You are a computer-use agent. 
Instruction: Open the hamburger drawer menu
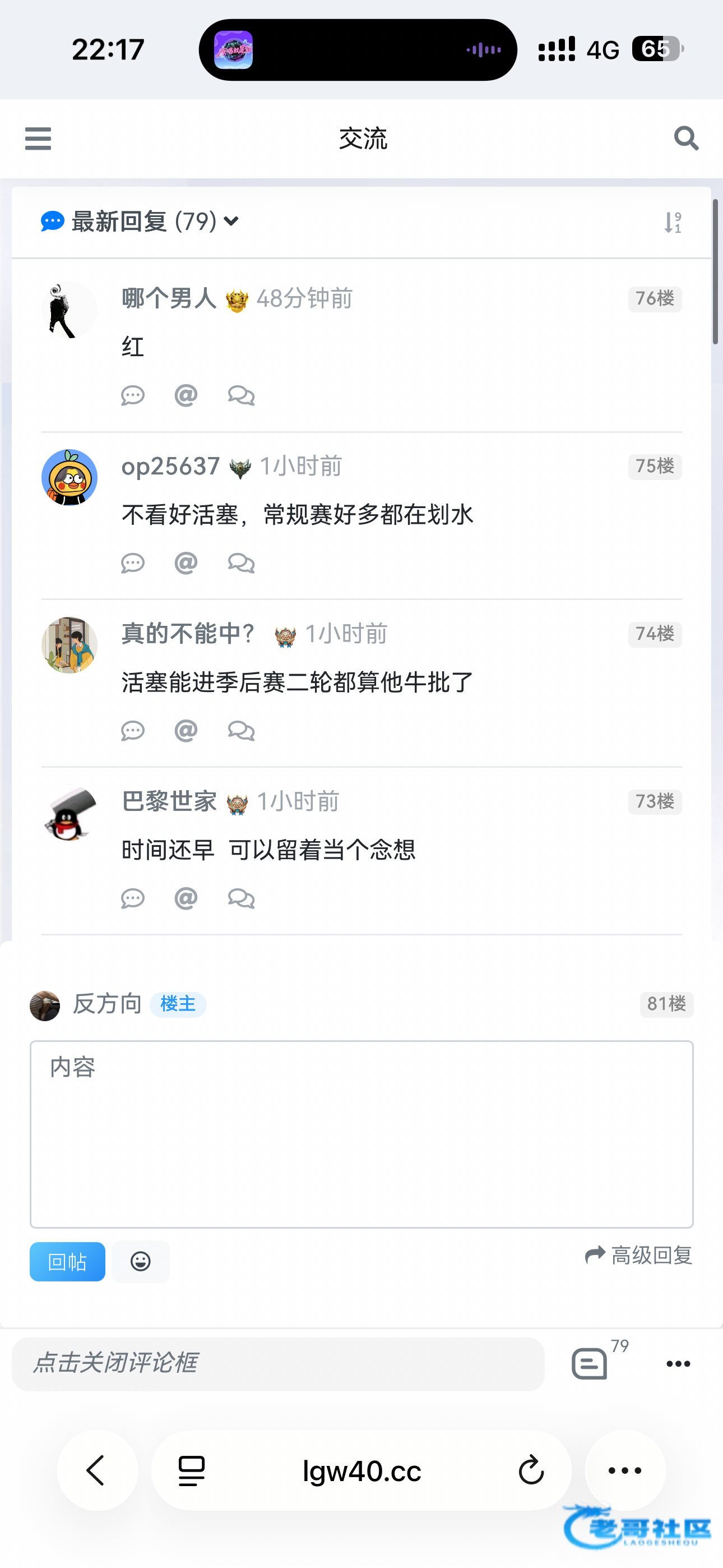pos(38,138)
